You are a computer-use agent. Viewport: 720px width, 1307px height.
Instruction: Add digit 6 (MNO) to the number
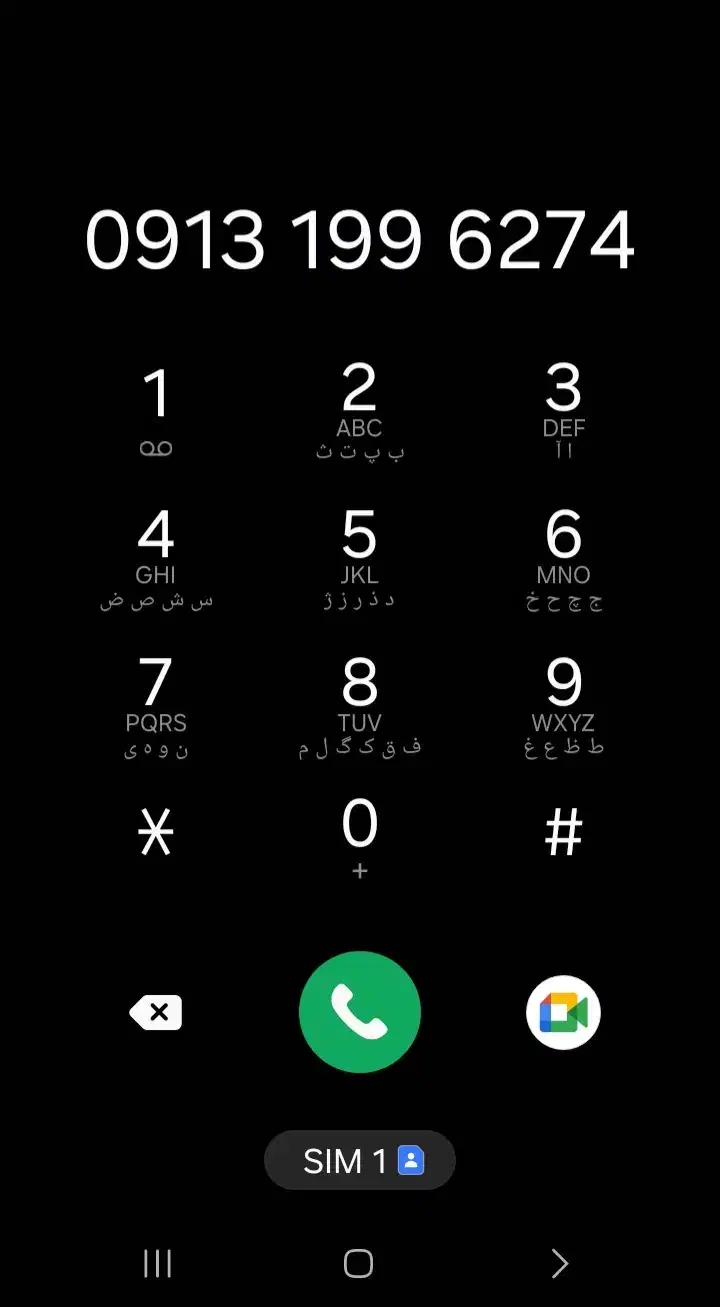pyautogui.click(x=563, y=556)
